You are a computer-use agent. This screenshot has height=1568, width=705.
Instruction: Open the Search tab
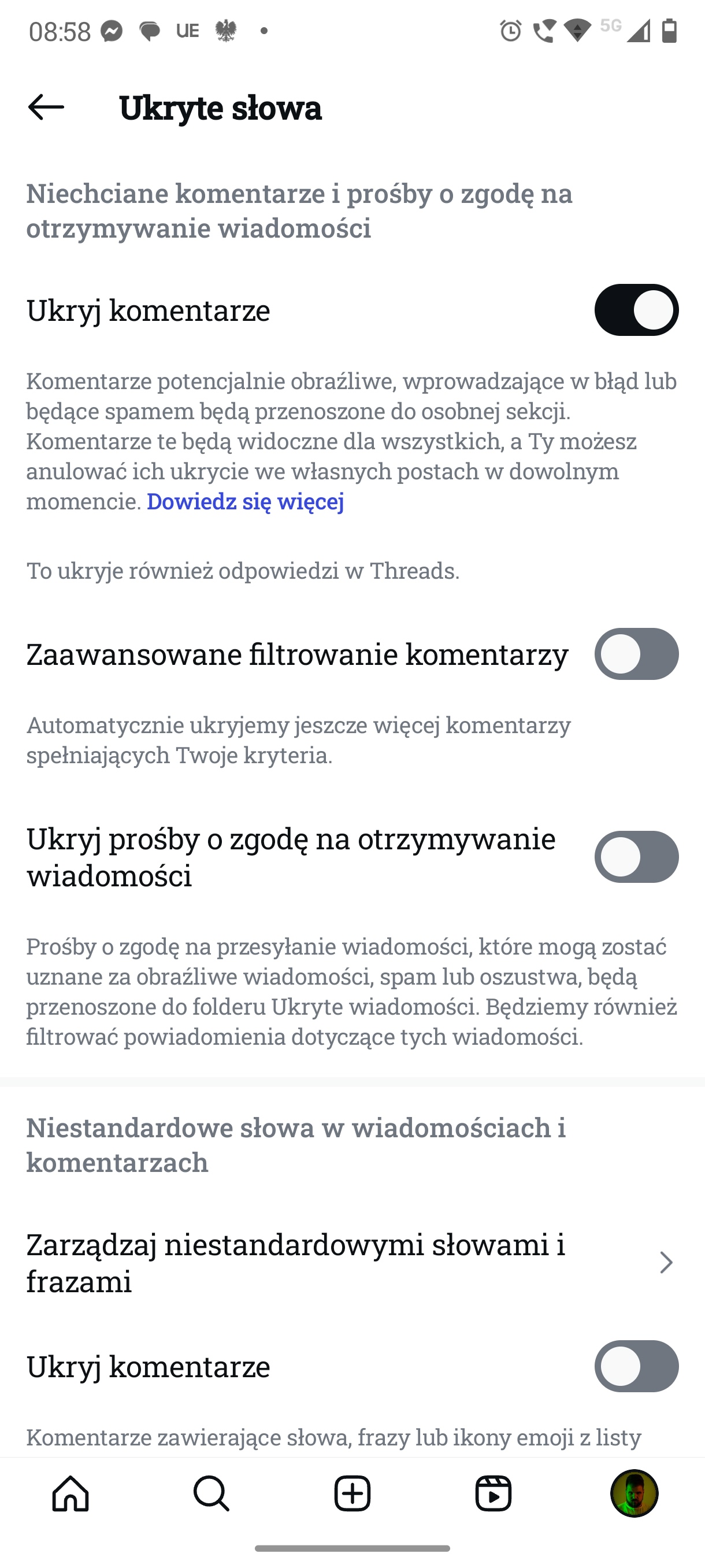(211, 1493)
